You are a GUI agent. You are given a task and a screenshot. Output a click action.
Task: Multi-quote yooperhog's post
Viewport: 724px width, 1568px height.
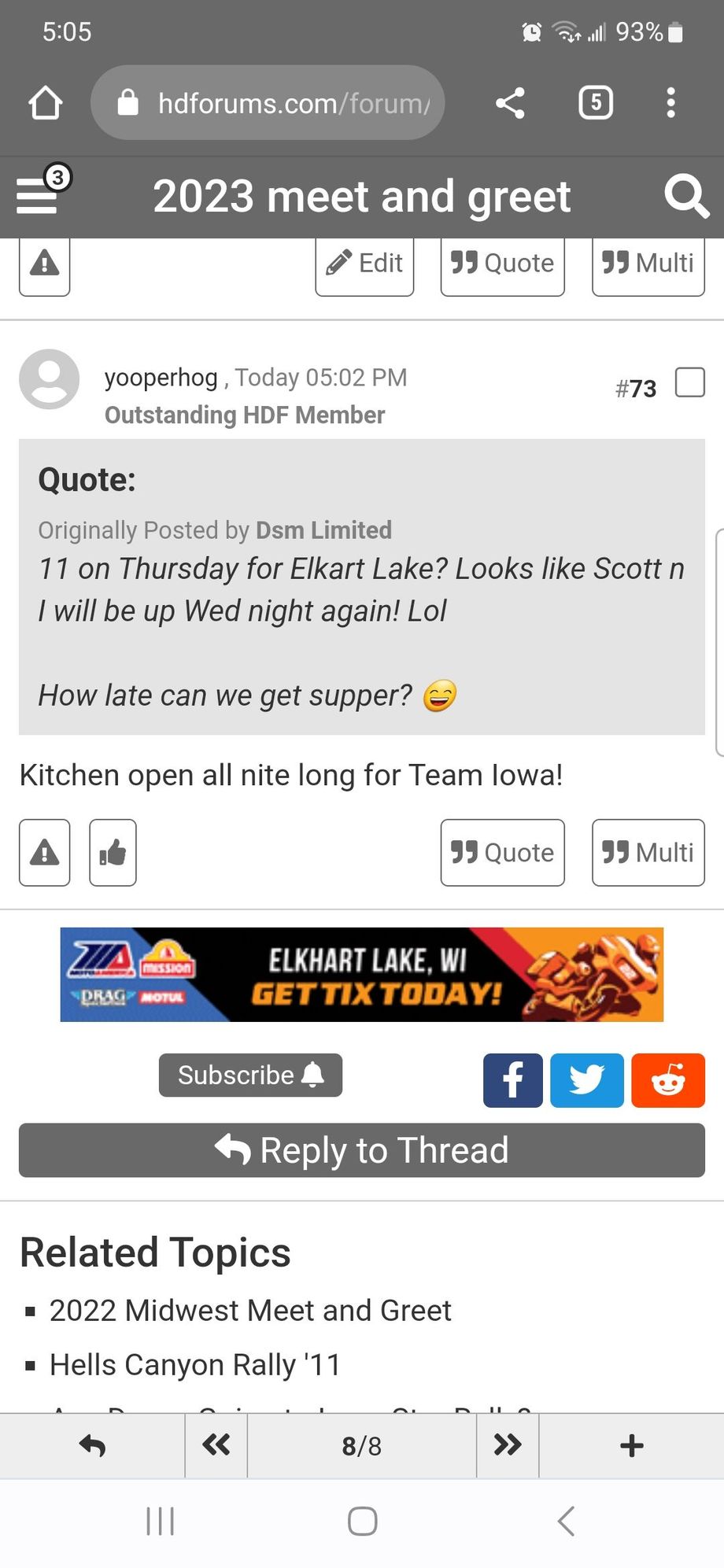[x=648, y=853]
